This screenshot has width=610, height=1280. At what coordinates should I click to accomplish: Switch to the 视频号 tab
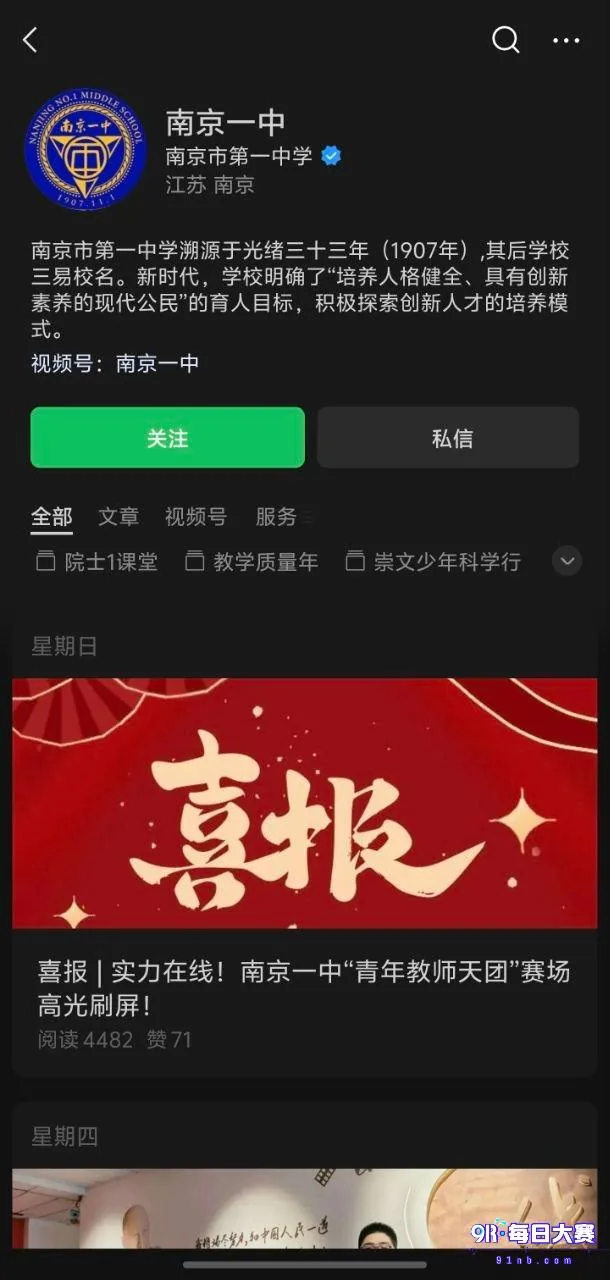click(196, 517)
